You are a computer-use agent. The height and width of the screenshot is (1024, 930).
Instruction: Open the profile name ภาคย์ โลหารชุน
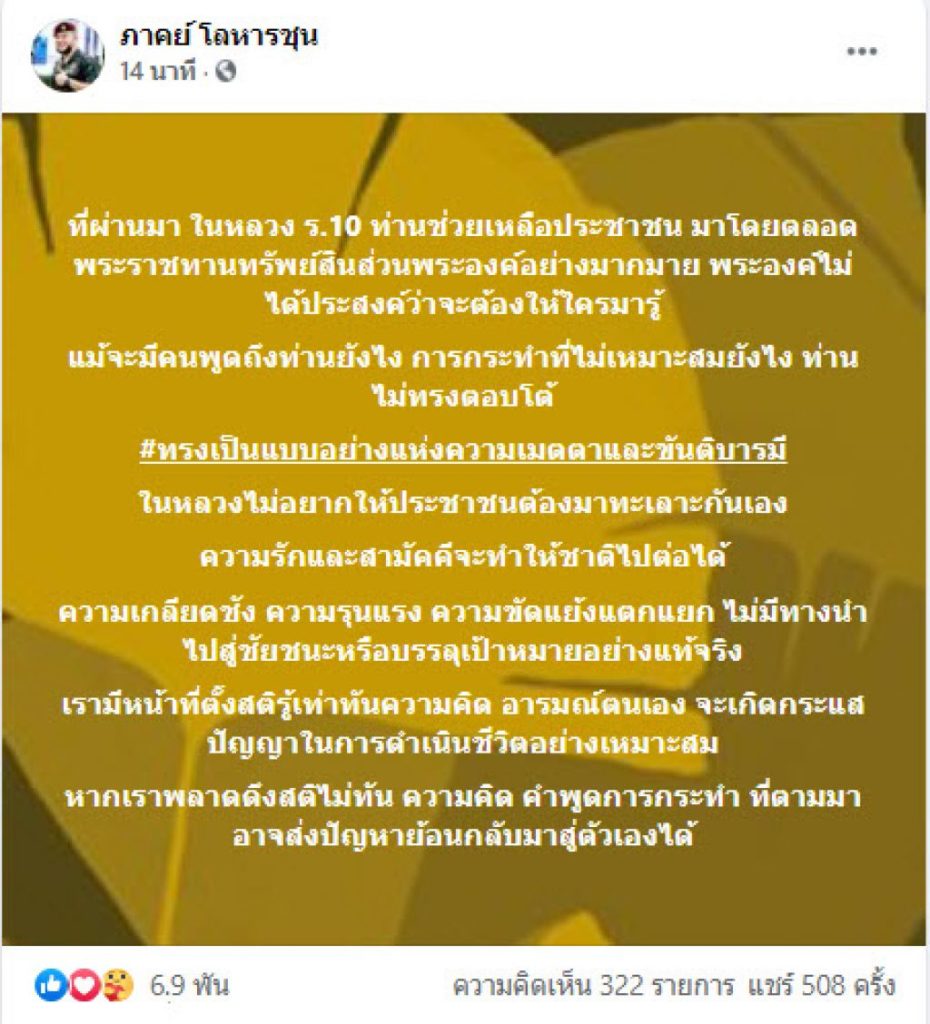219,37
